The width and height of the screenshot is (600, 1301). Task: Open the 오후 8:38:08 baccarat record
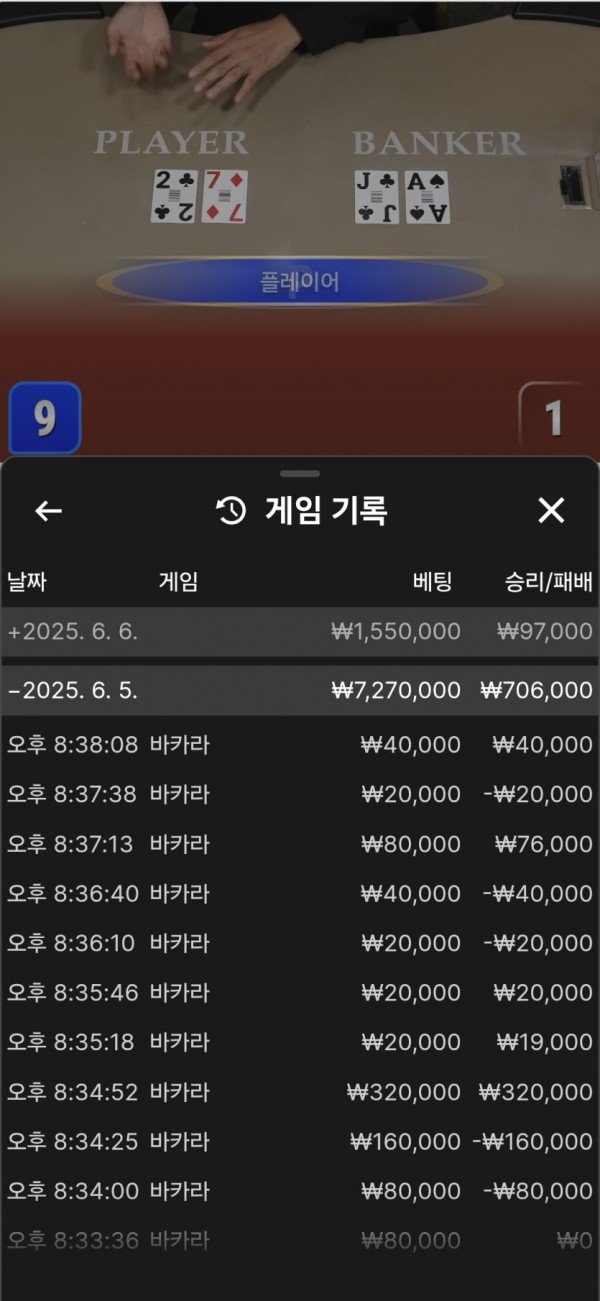tap(300, 745)
